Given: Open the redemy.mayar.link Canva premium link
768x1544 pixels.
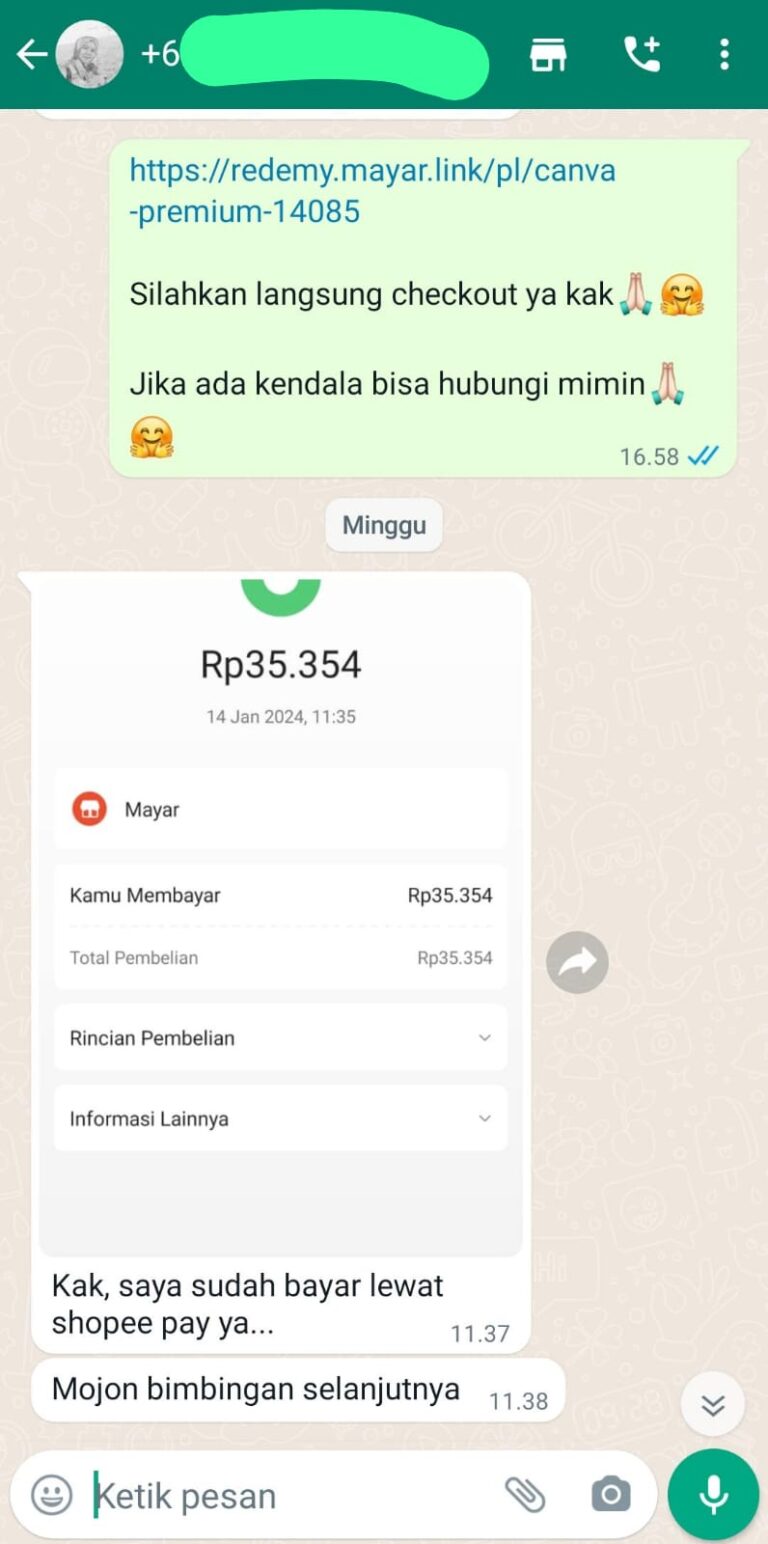Looking at the screenshot, I should tap(372, 191).
